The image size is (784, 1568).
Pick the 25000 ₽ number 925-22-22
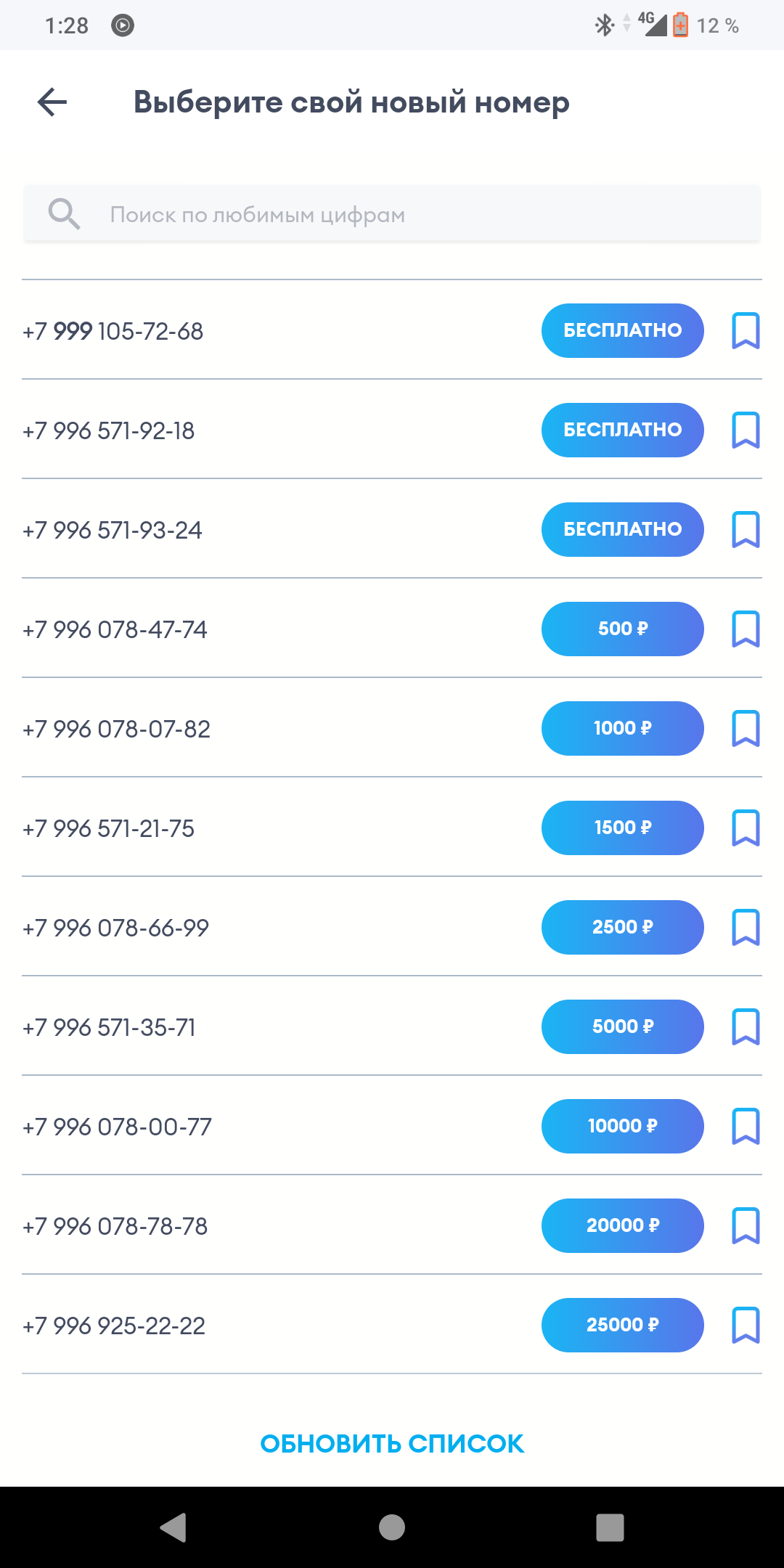coord(622,1325)
